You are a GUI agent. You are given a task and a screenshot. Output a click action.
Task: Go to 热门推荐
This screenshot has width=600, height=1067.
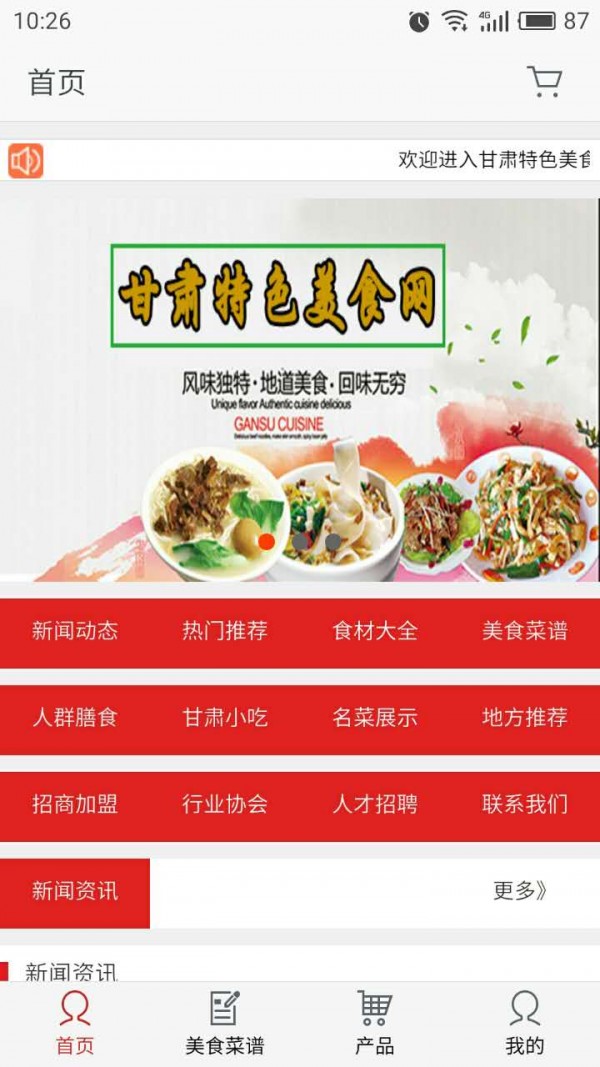[x=225, y=631]
